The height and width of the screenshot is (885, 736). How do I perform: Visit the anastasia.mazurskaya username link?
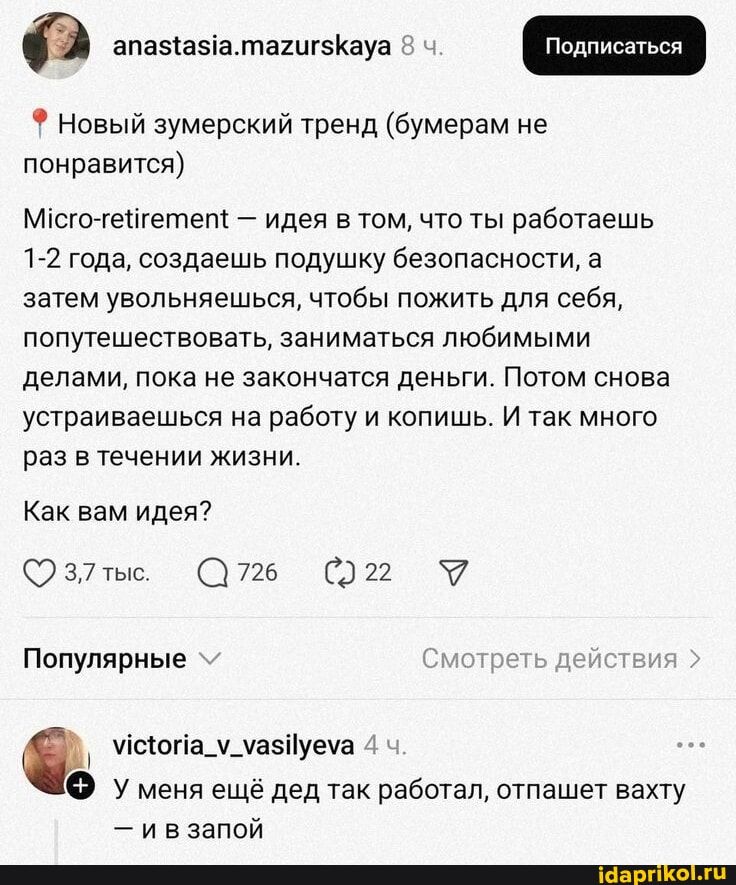point(252,46)
